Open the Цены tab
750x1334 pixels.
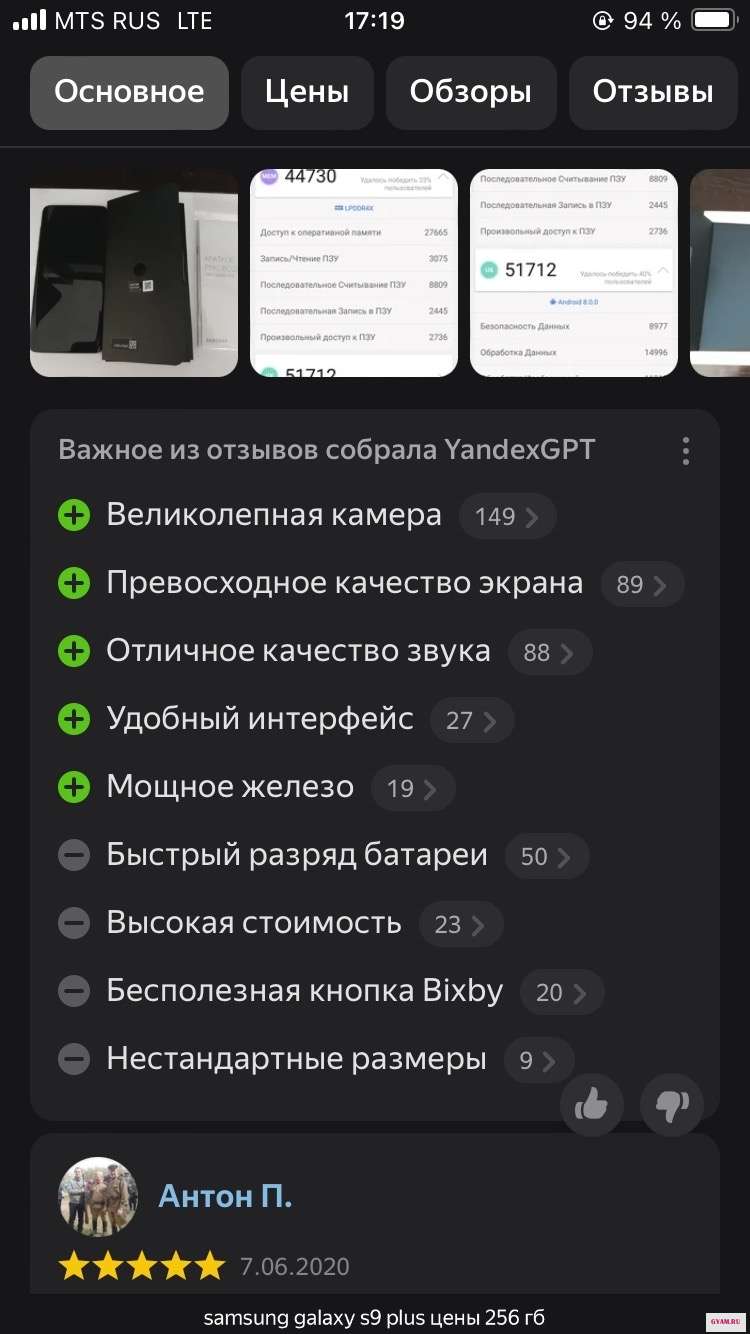coord(307,93)
